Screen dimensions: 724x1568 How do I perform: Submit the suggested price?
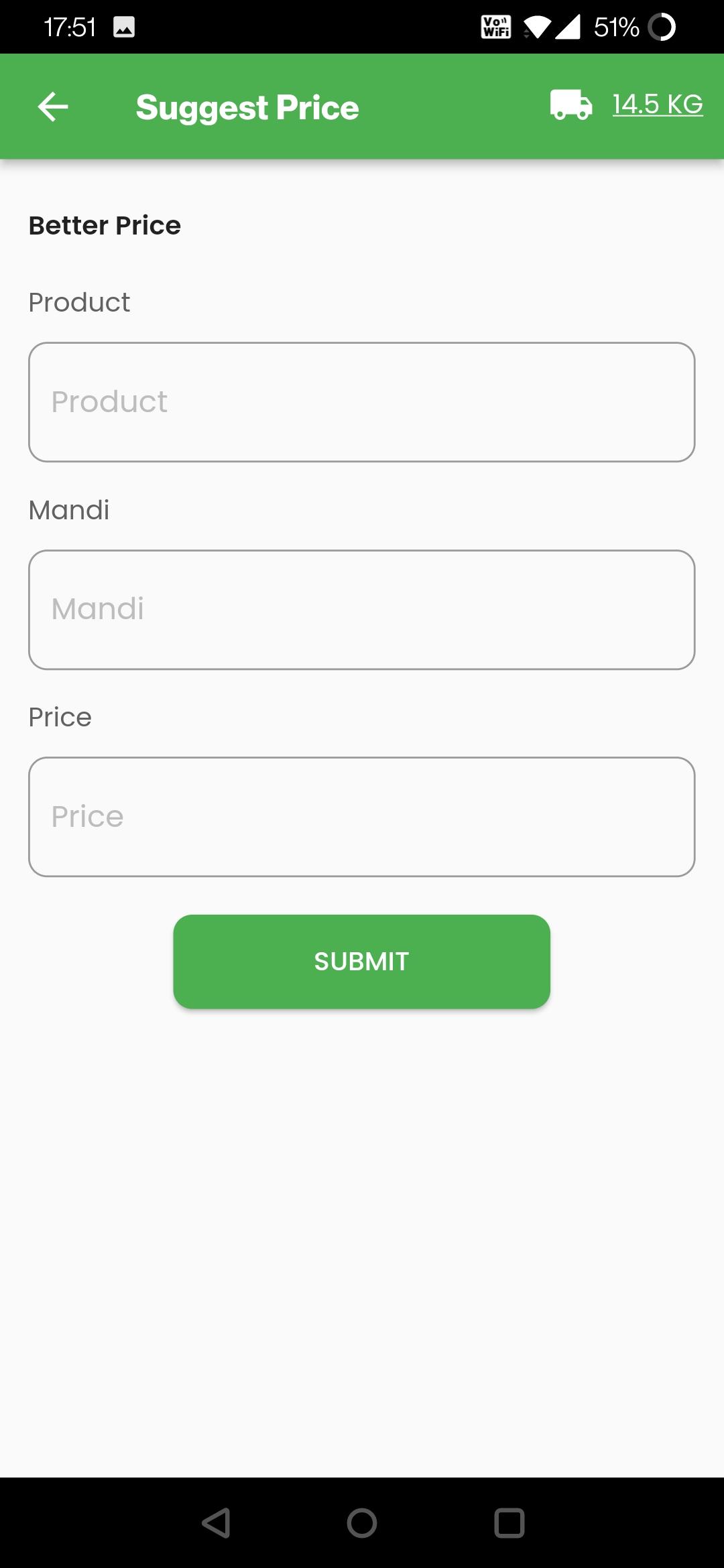tap(362, 962)
